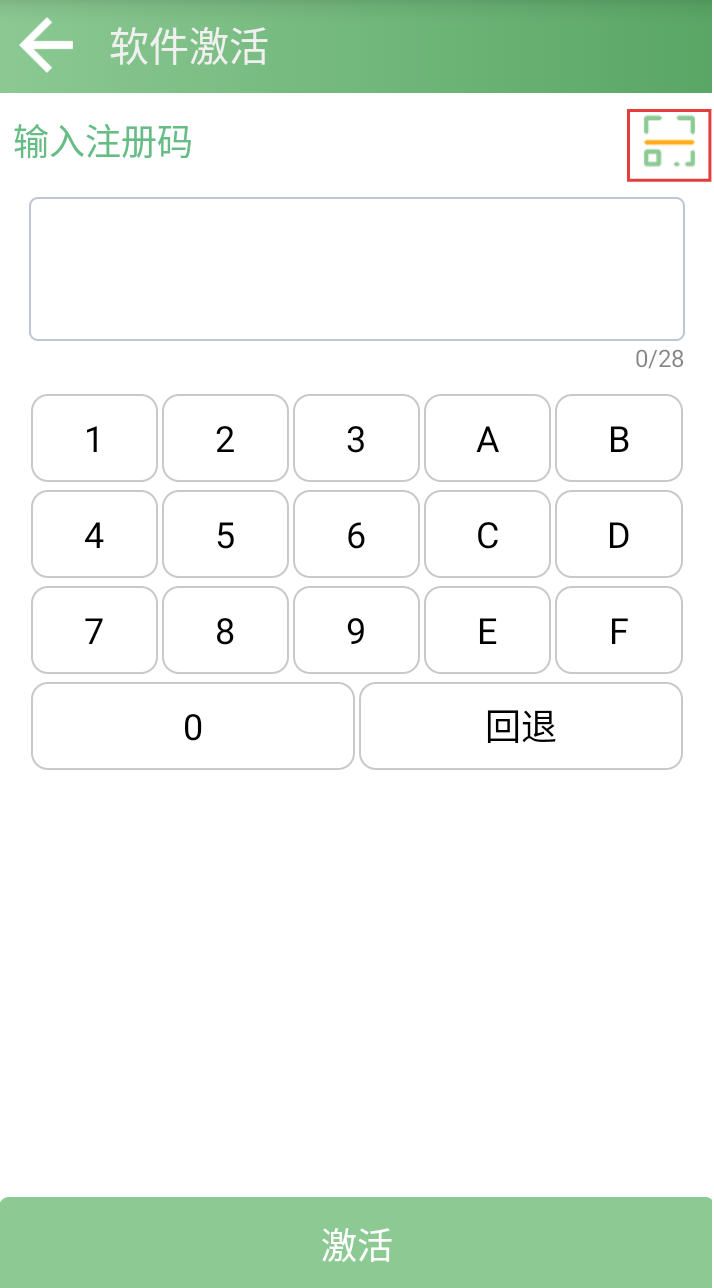Activate software with 激活 button

coord(357,1243)
